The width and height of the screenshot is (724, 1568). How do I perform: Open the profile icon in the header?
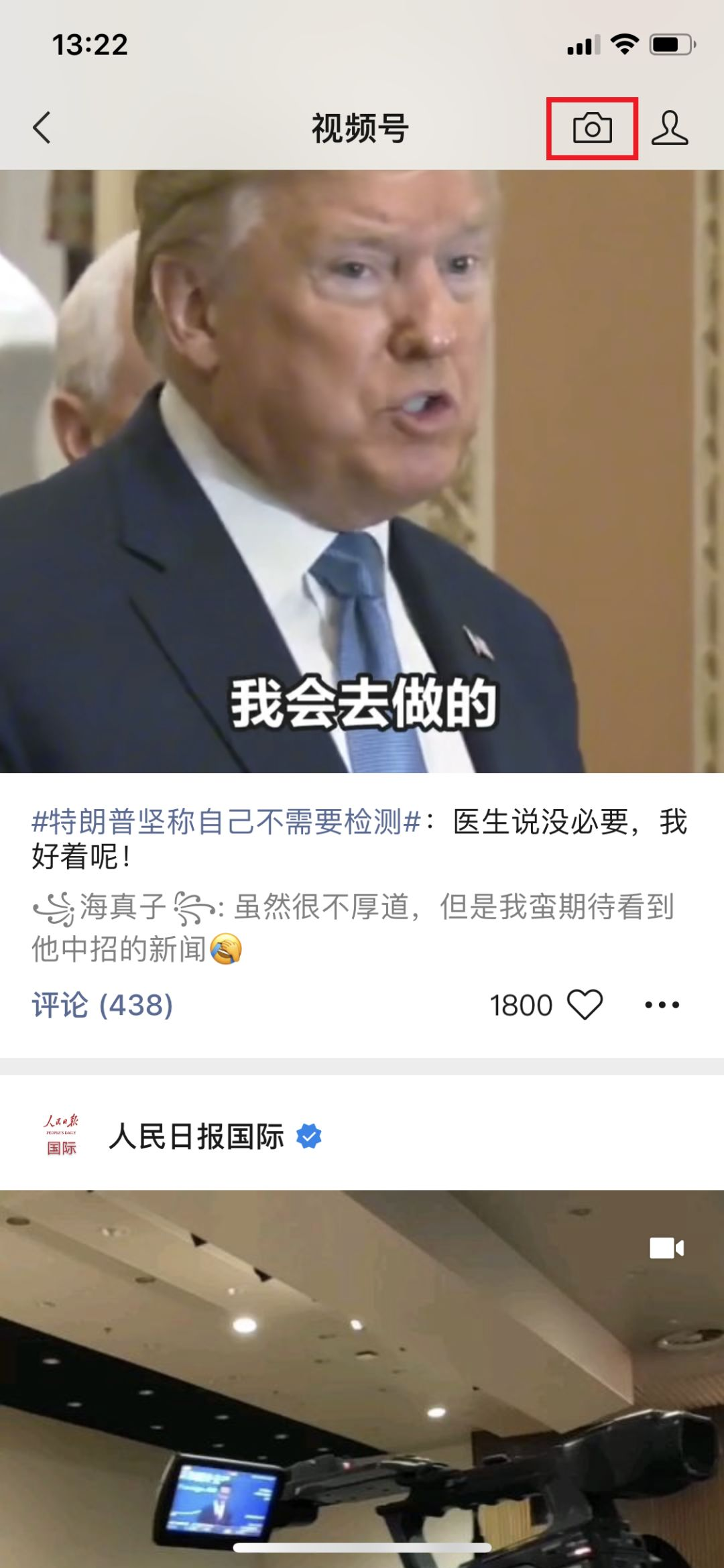(669, 128)
